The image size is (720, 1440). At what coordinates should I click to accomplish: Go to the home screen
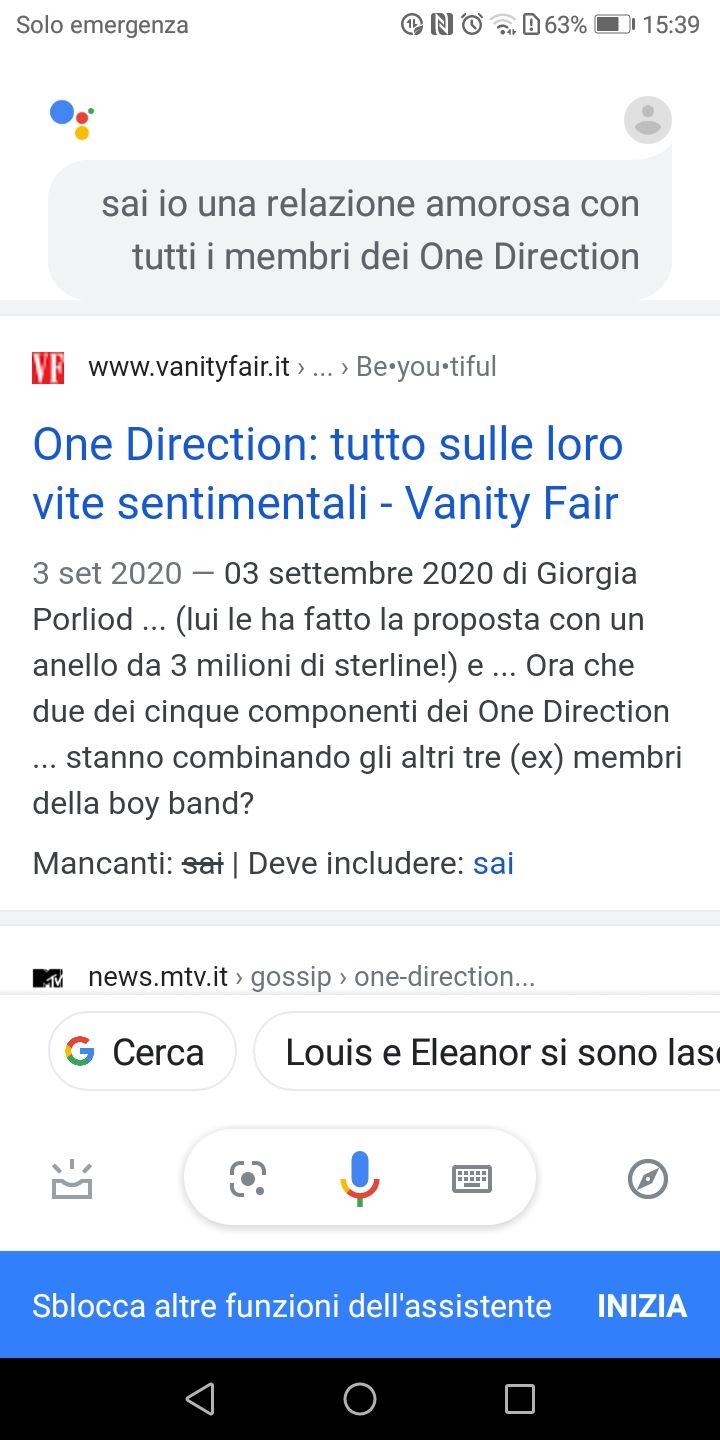tap(360, 1399)
